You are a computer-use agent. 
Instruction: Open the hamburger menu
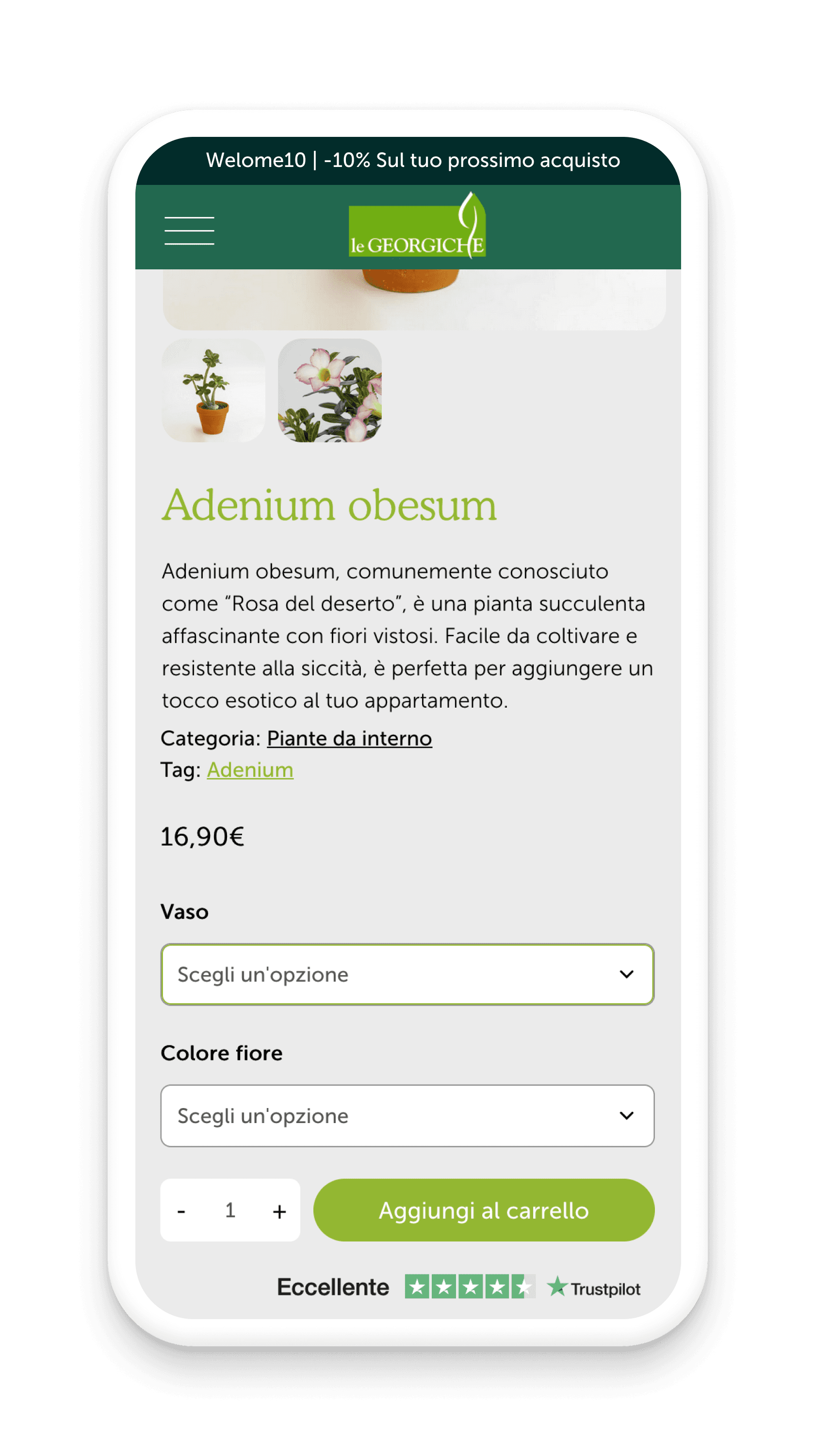point(189,231)
